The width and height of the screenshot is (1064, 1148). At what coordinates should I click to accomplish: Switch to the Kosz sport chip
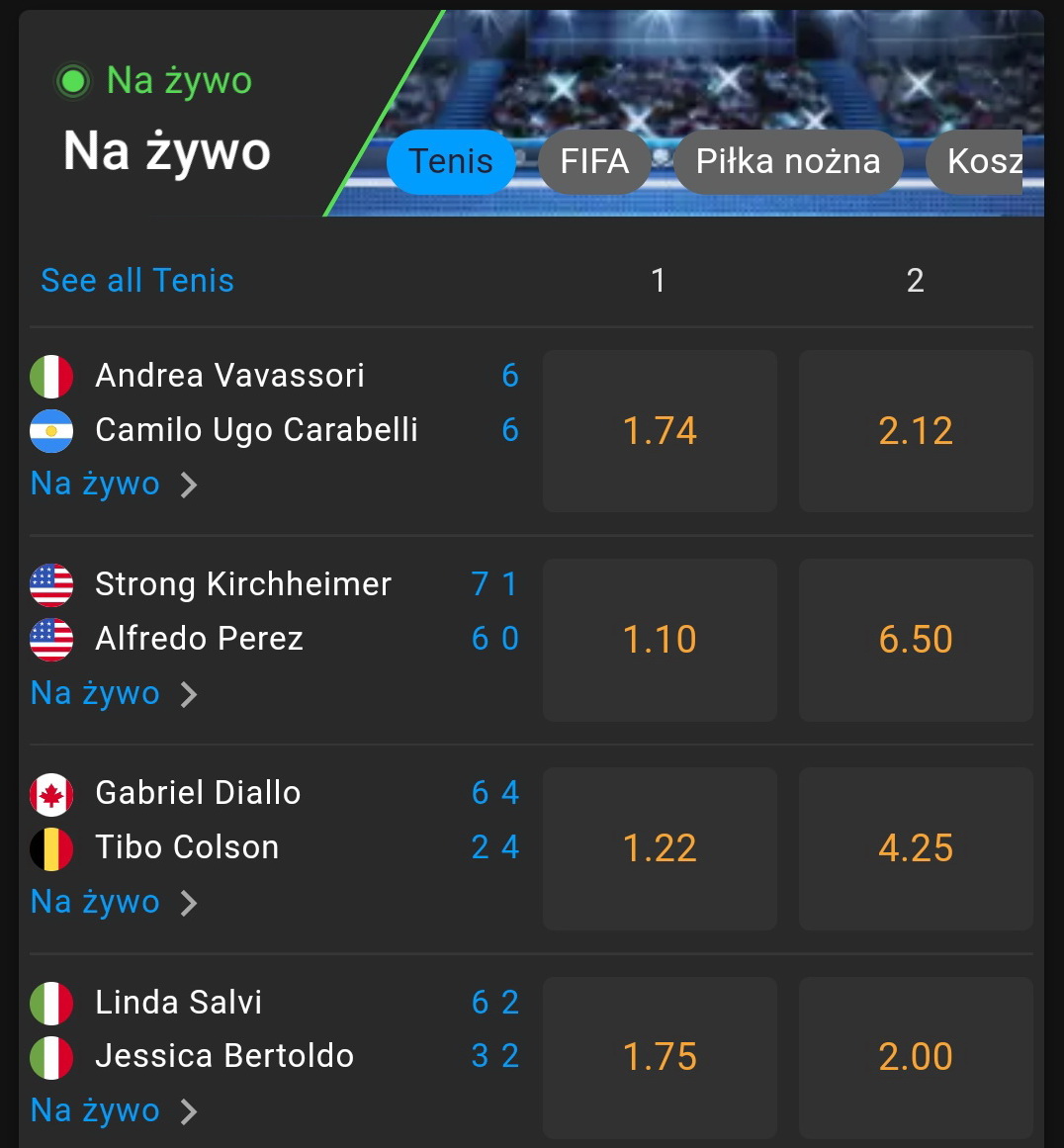982,161
